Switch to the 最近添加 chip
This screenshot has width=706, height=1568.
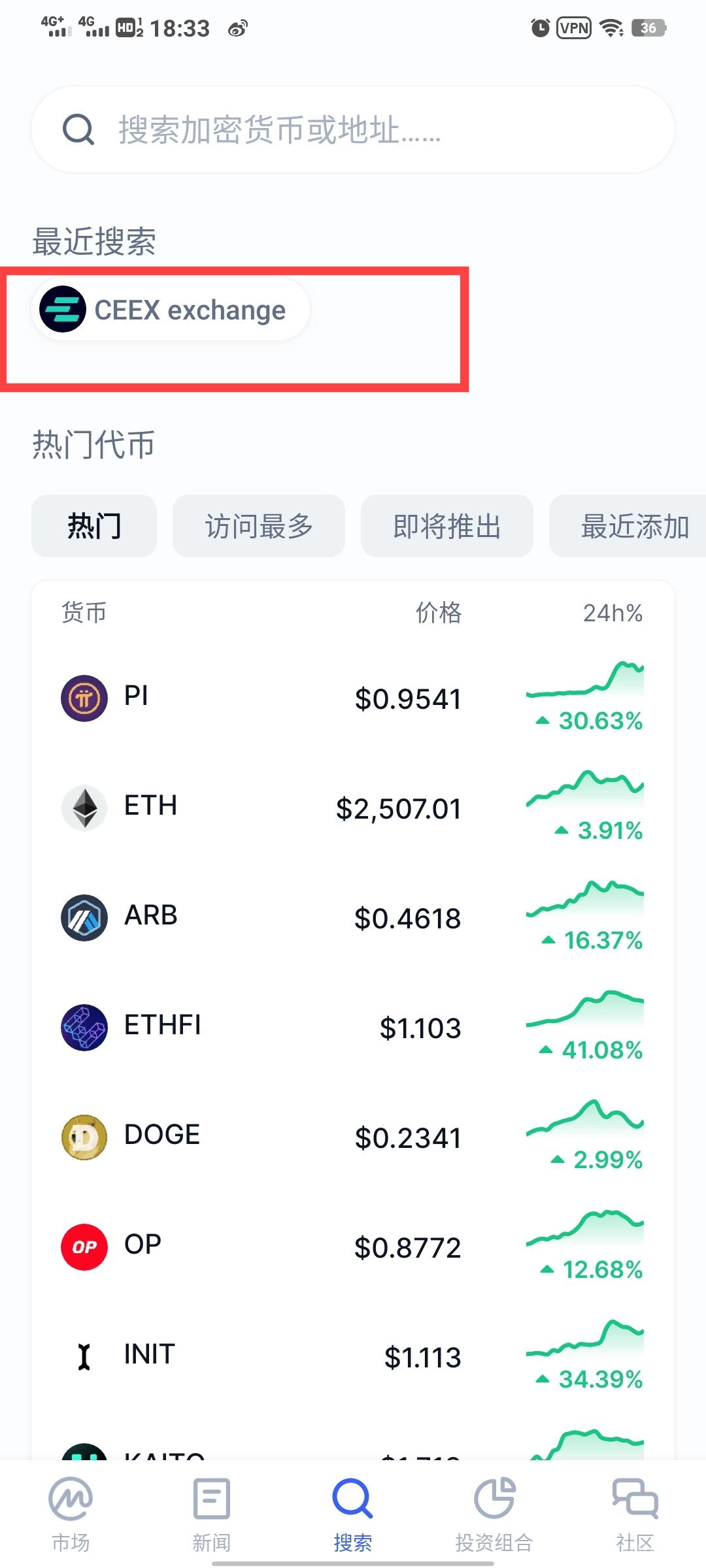click(x=628, y=526)
